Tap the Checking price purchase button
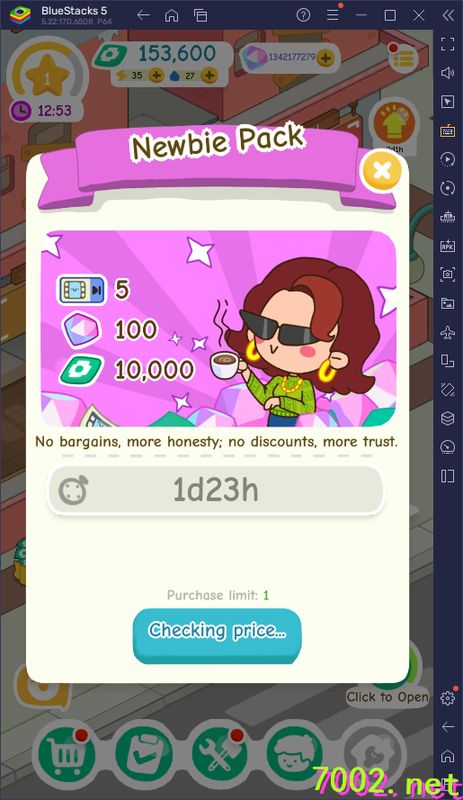 click(217, 635)
